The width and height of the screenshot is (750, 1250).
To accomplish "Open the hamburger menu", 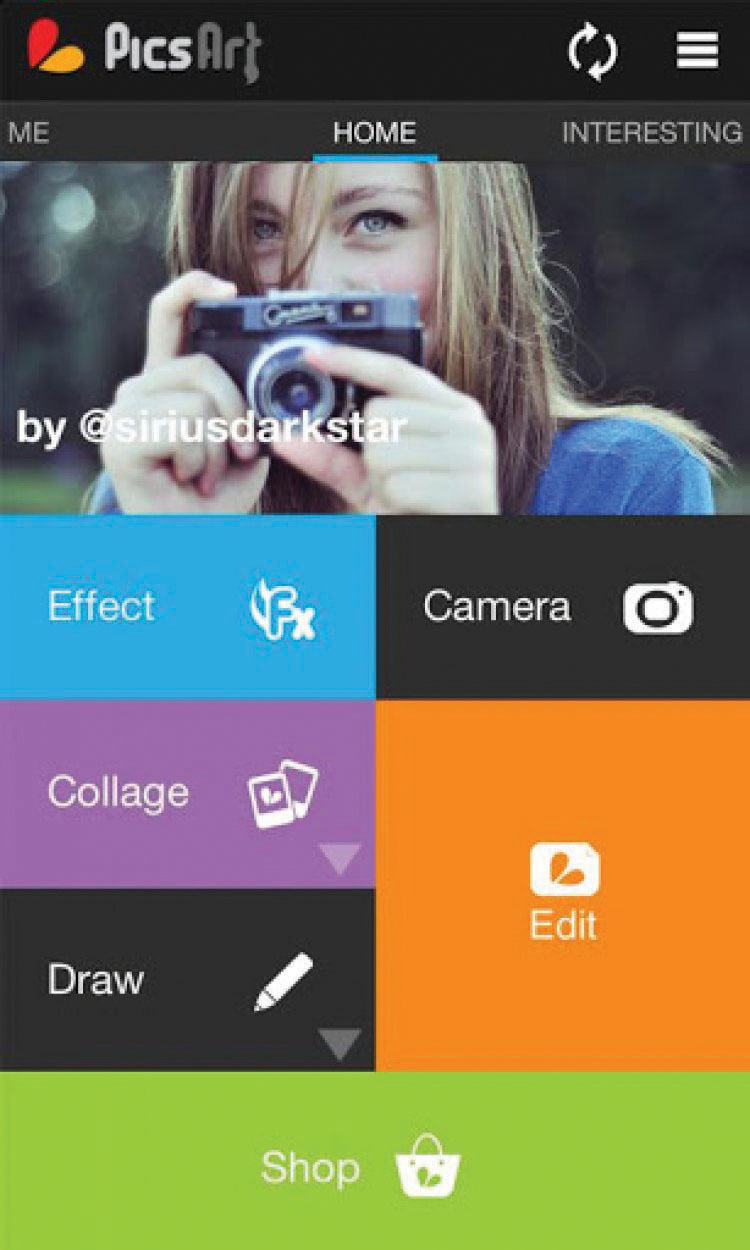I will point(697,50).
